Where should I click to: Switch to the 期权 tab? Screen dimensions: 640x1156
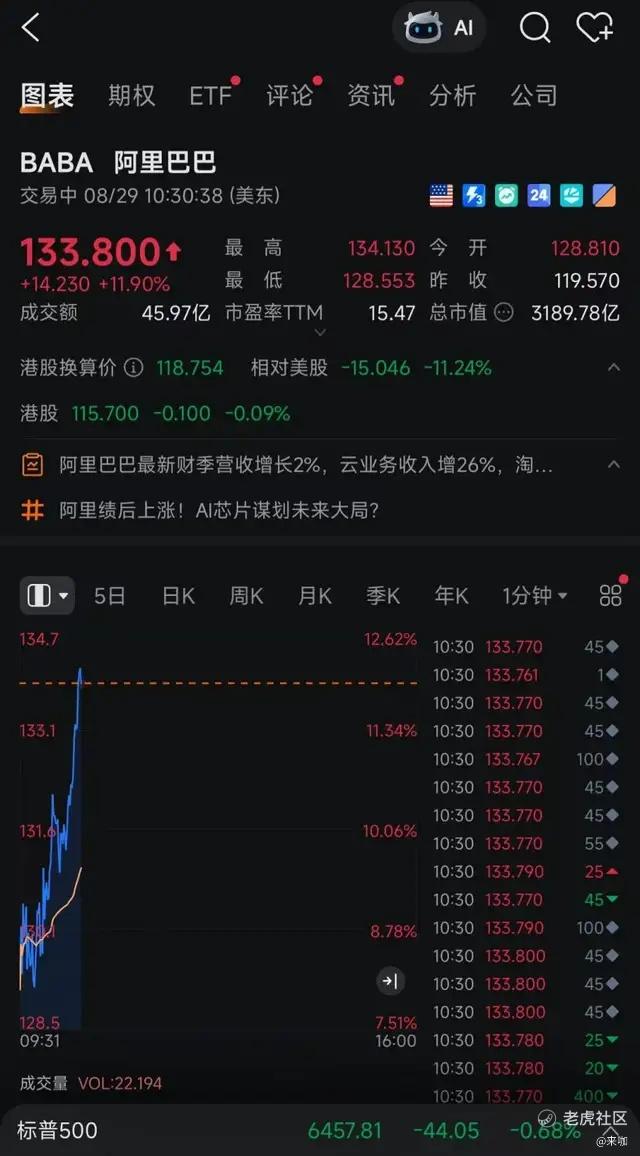[132, 95]
